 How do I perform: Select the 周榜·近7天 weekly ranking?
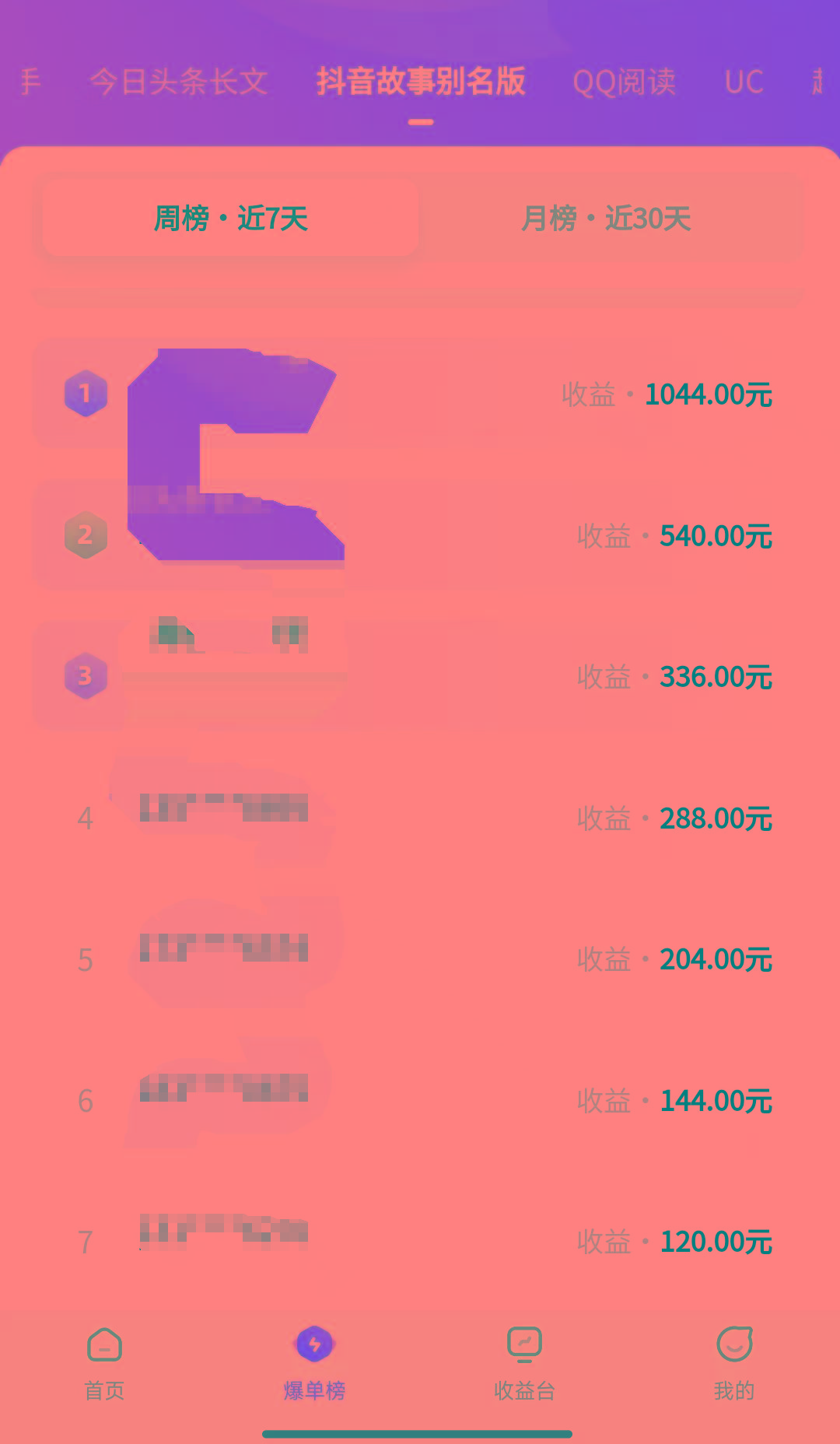[230, 219]
